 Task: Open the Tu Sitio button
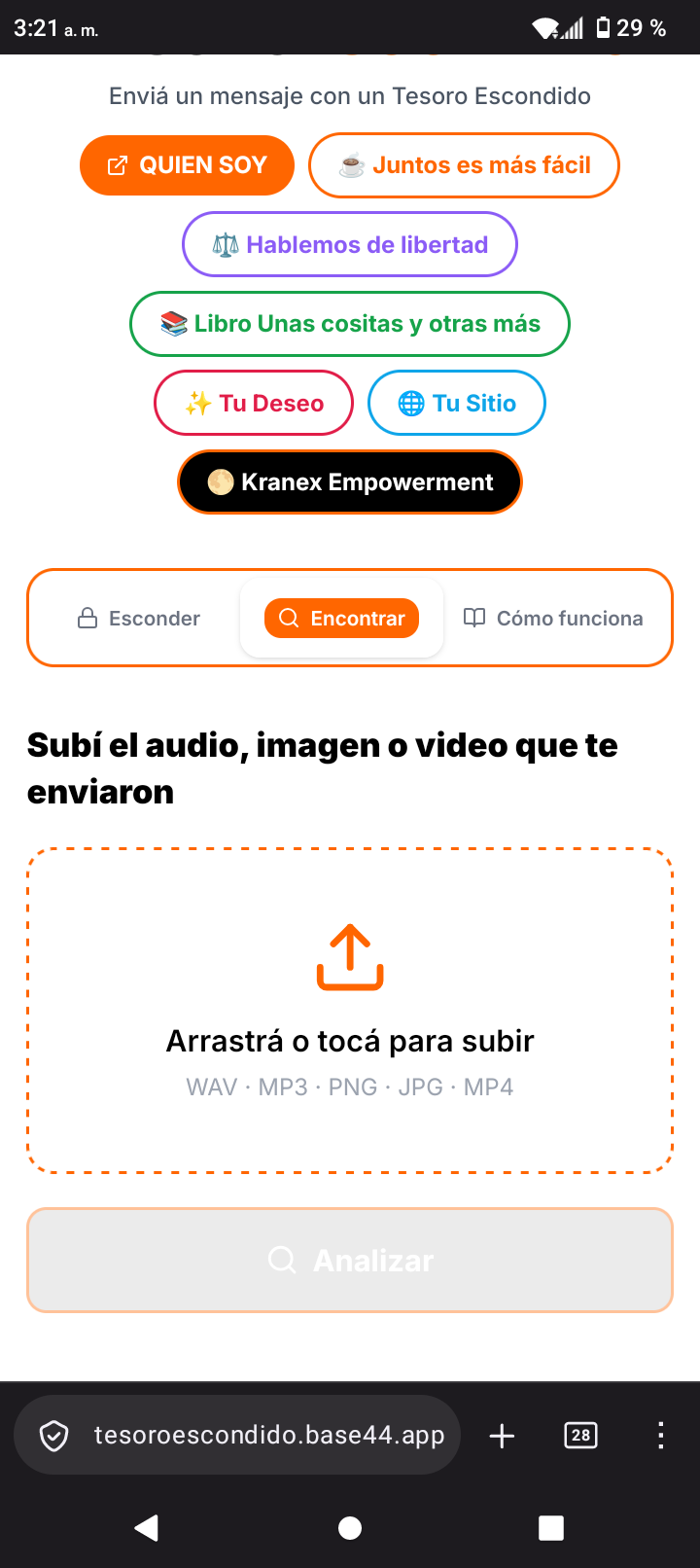pyautogui.click(x=457, y=403)
